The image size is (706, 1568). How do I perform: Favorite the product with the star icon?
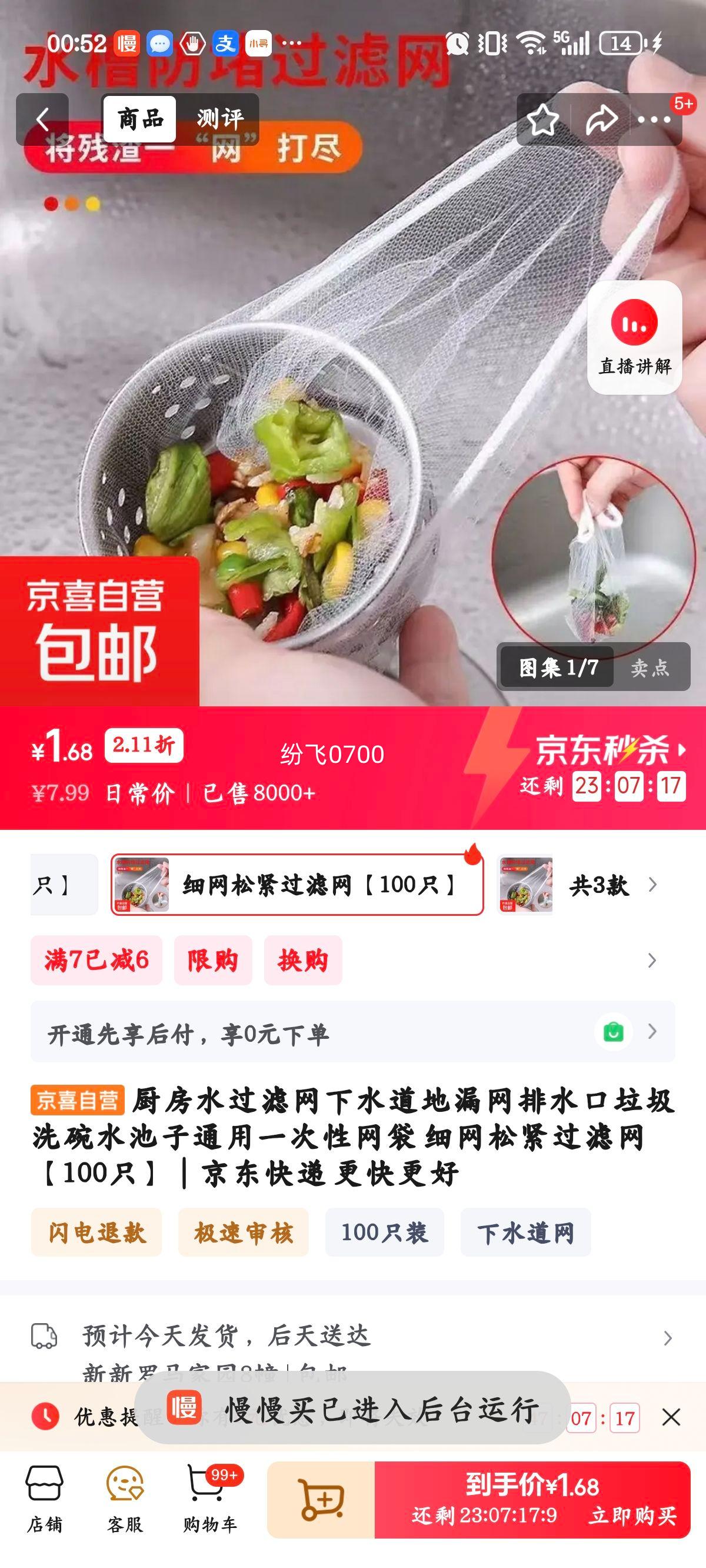click(x=544, y=121)
